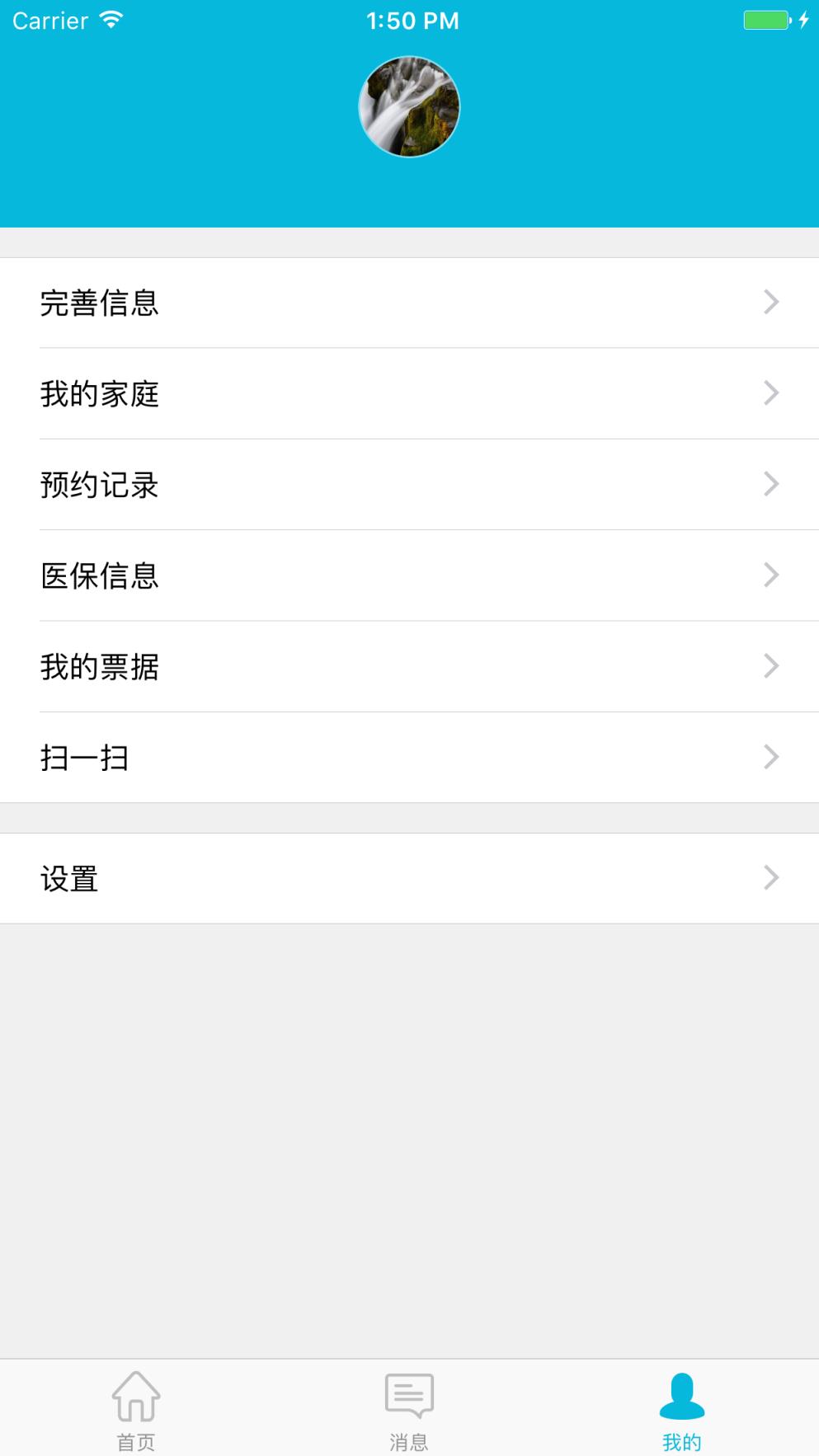Tap the profile avatar picture

click(409, 107)
